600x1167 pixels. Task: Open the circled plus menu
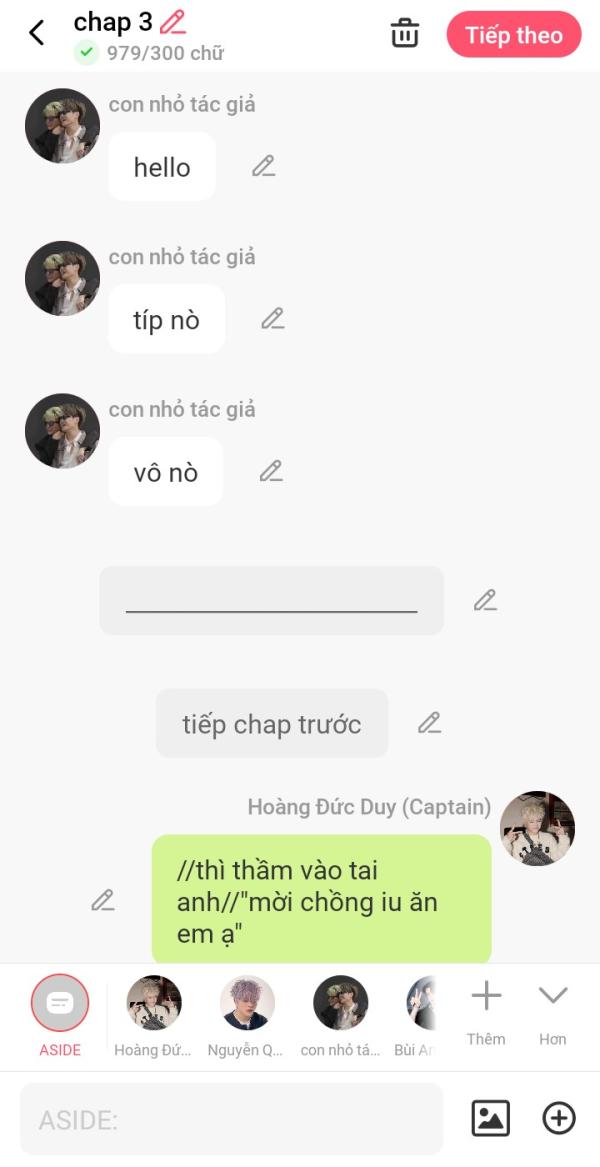pos(559,1118)
